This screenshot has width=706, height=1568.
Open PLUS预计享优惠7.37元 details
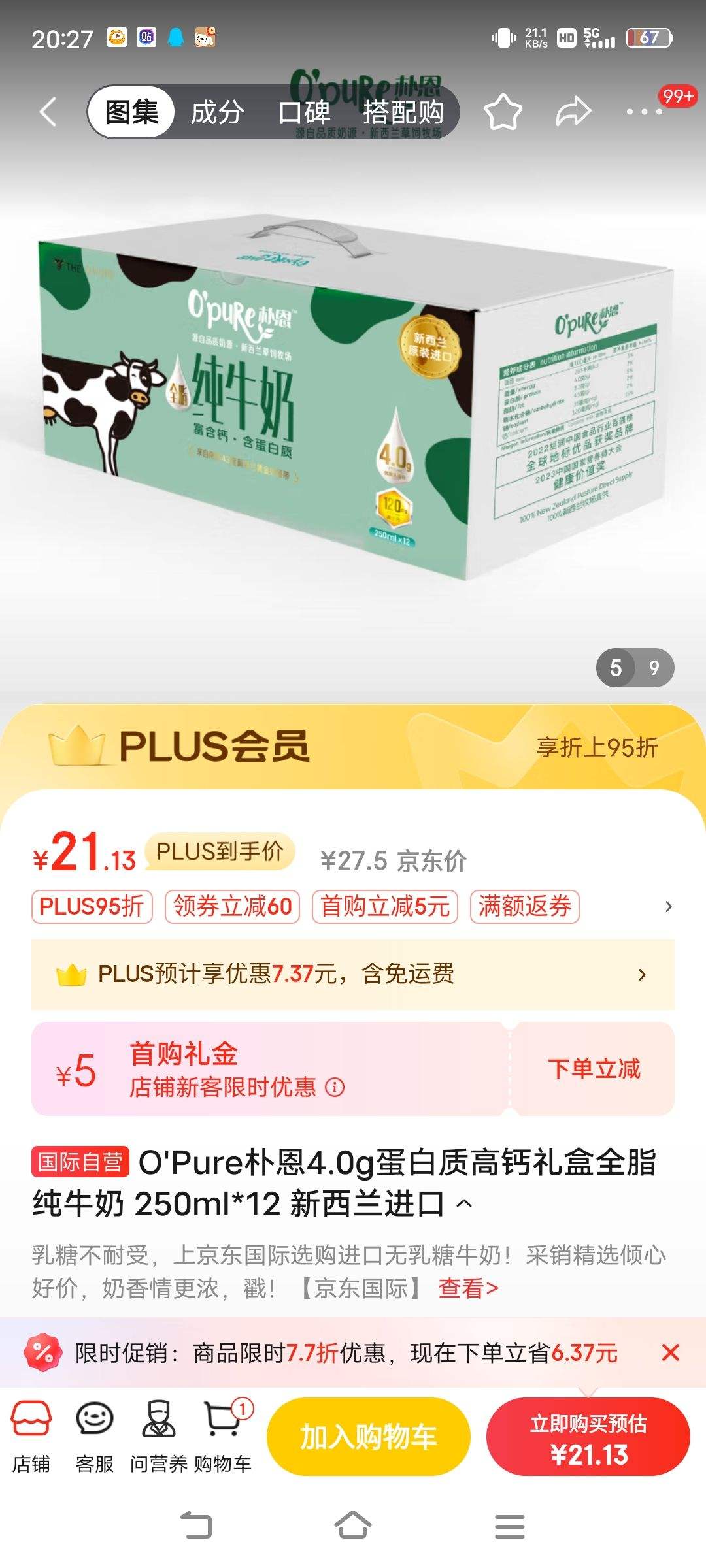[x=353, y=974]
